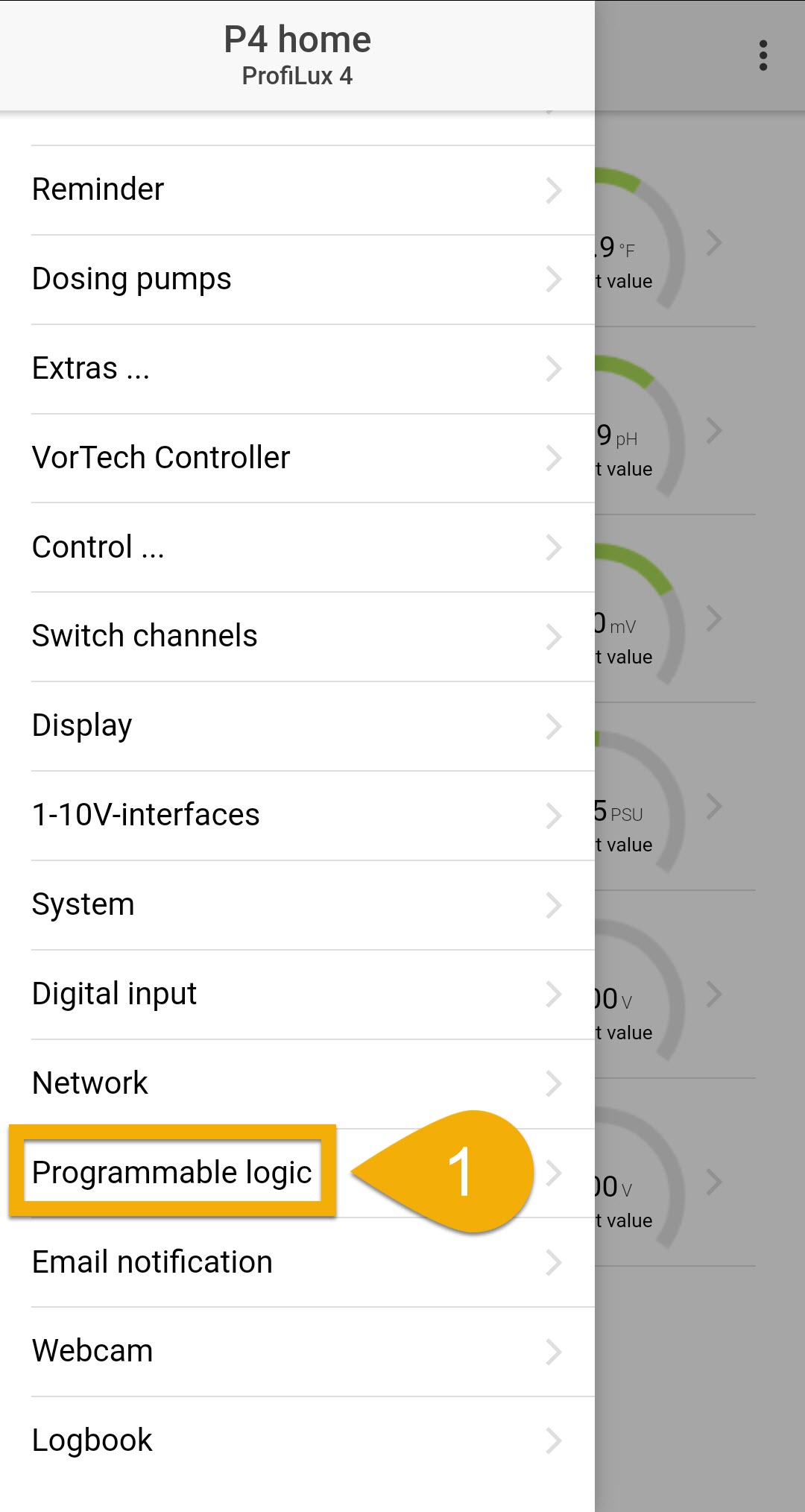This screenshot has width=805, height=1512.
Task: Open Display settings
Action: click(297, 726)
